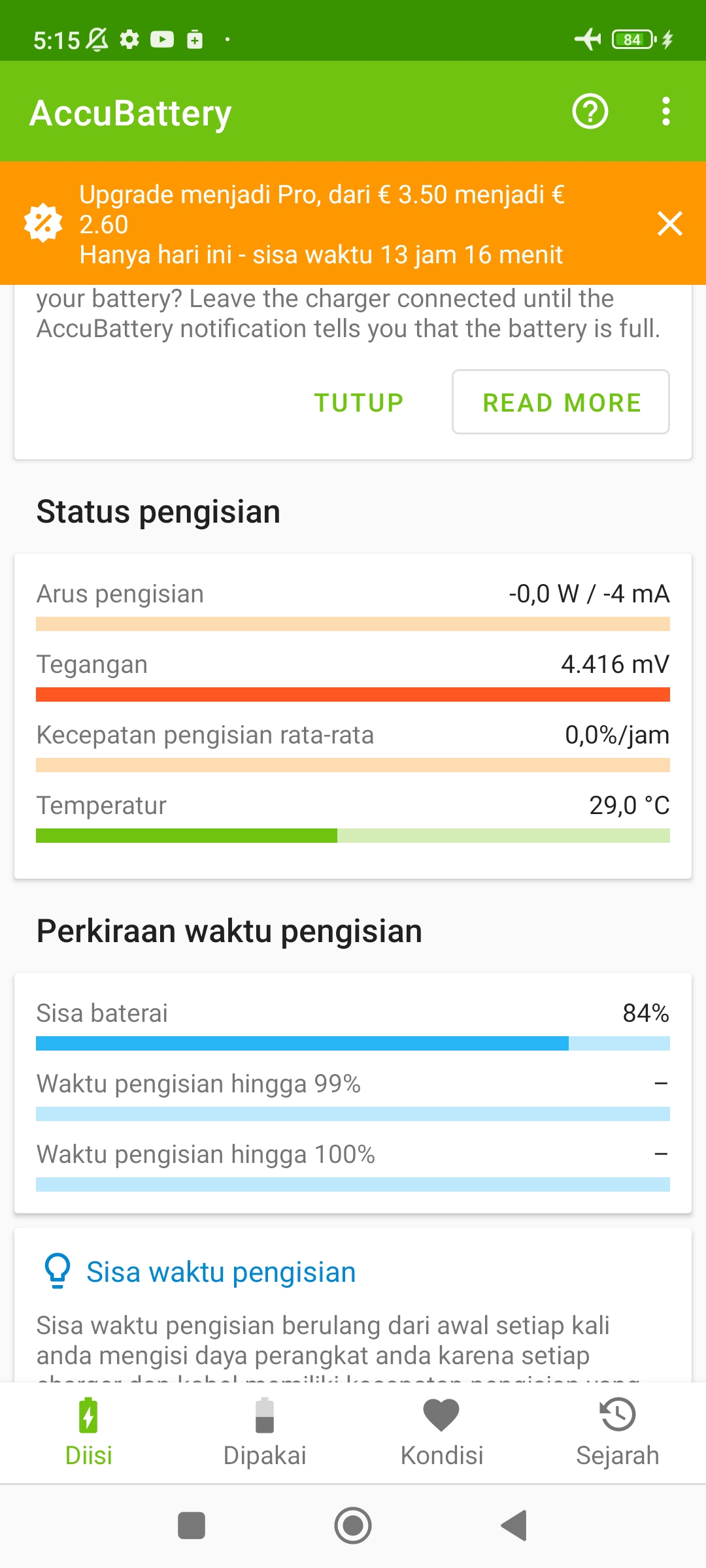This screenshot has width=706, height=1568.
Task: Open the help question mark icon
Action: (590, 112)
